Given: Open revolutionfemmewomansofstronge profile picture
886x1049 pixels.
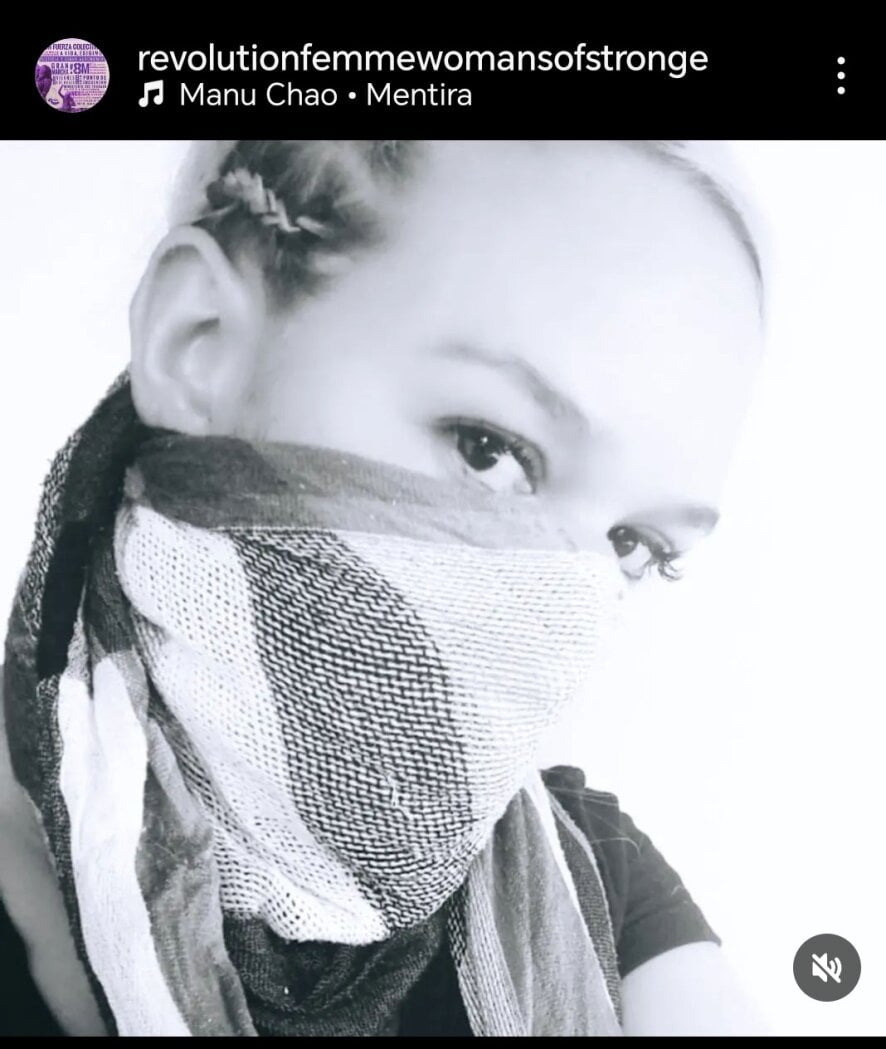Looking at the screenshot, I should [x=72, y=75].
